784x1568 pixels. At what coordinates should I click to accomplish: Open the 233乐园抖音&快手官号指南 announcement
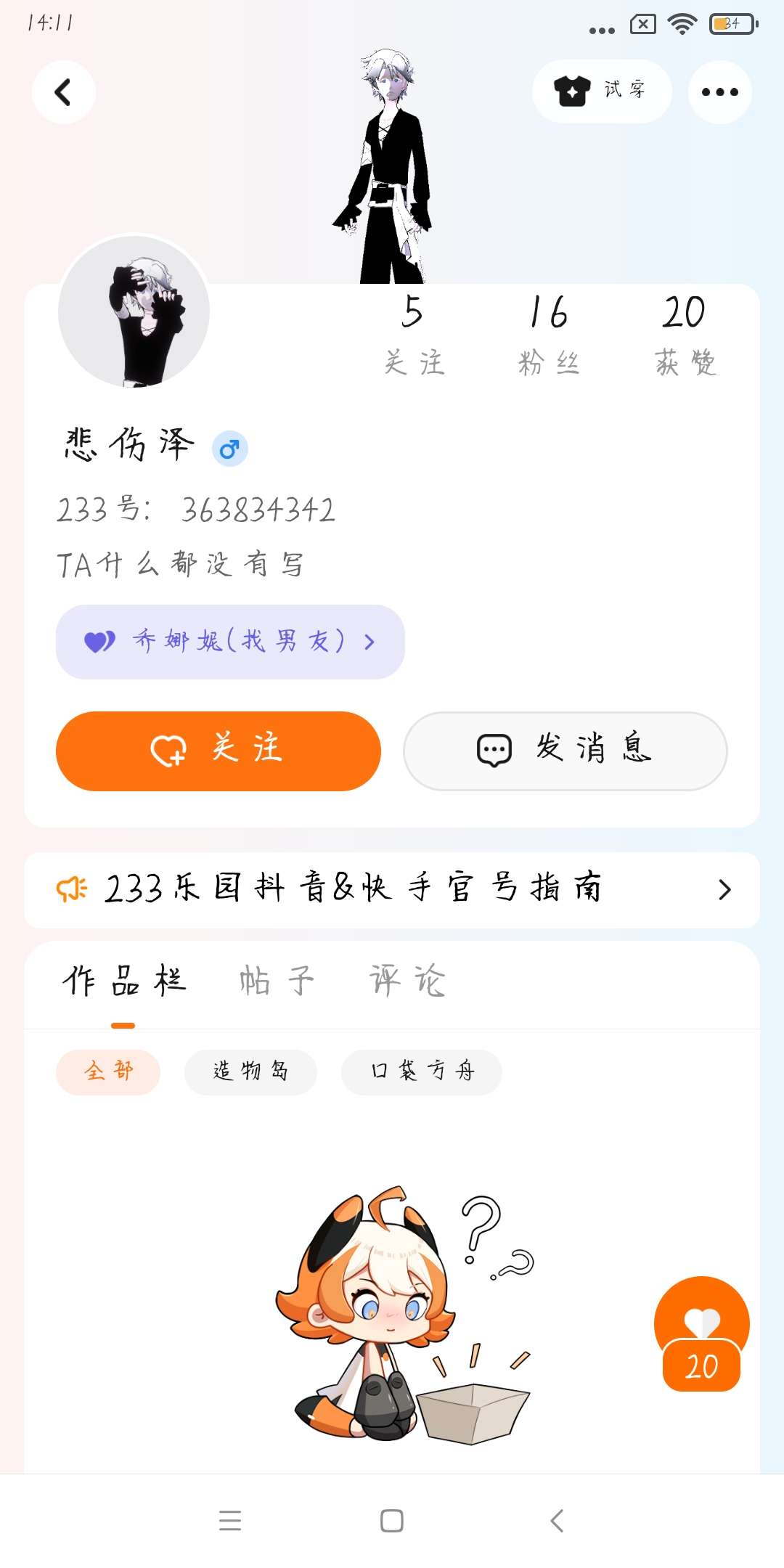[392, 889]
